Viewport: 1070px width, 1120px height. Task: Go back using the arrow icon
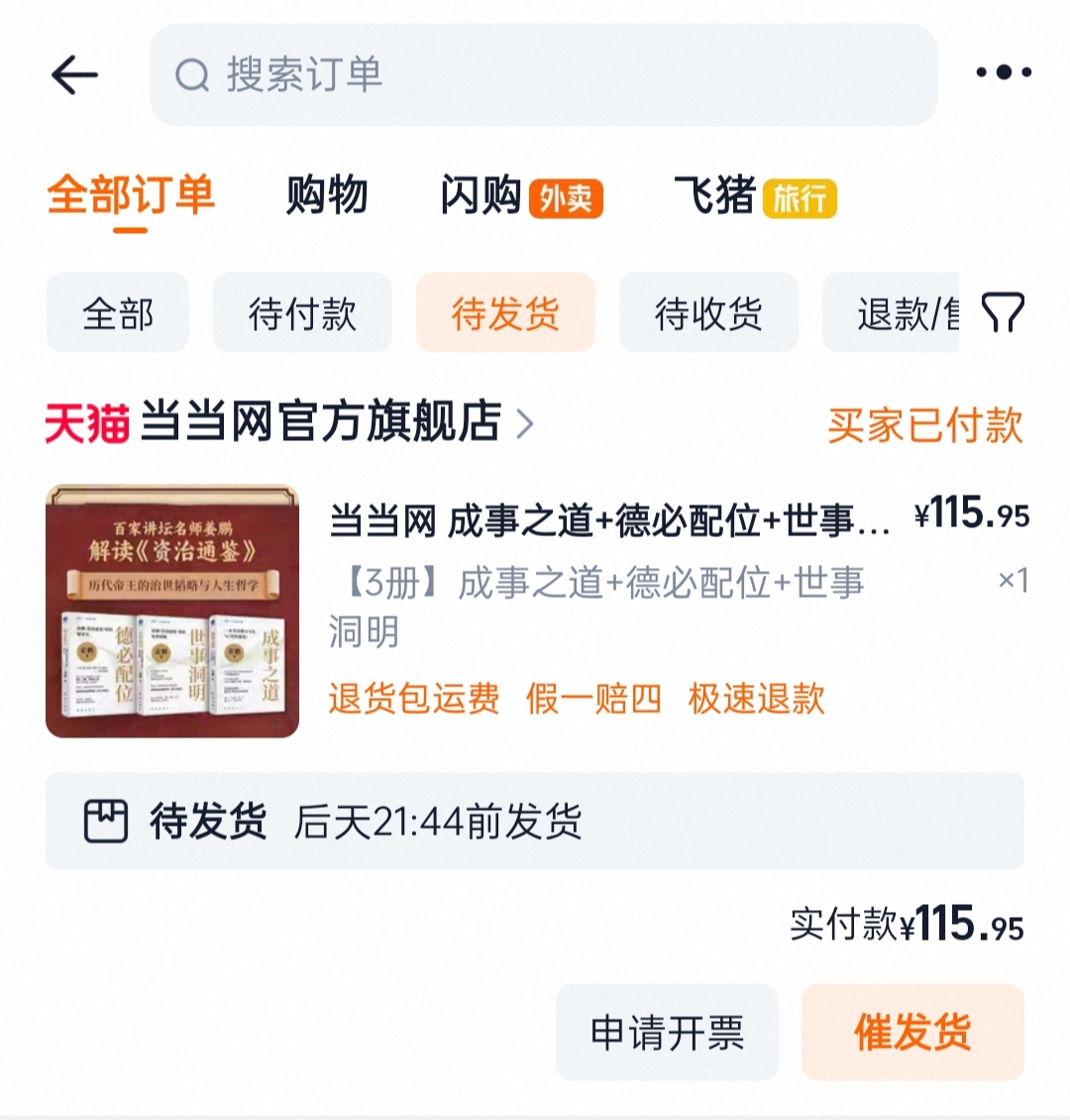[74, 74]
